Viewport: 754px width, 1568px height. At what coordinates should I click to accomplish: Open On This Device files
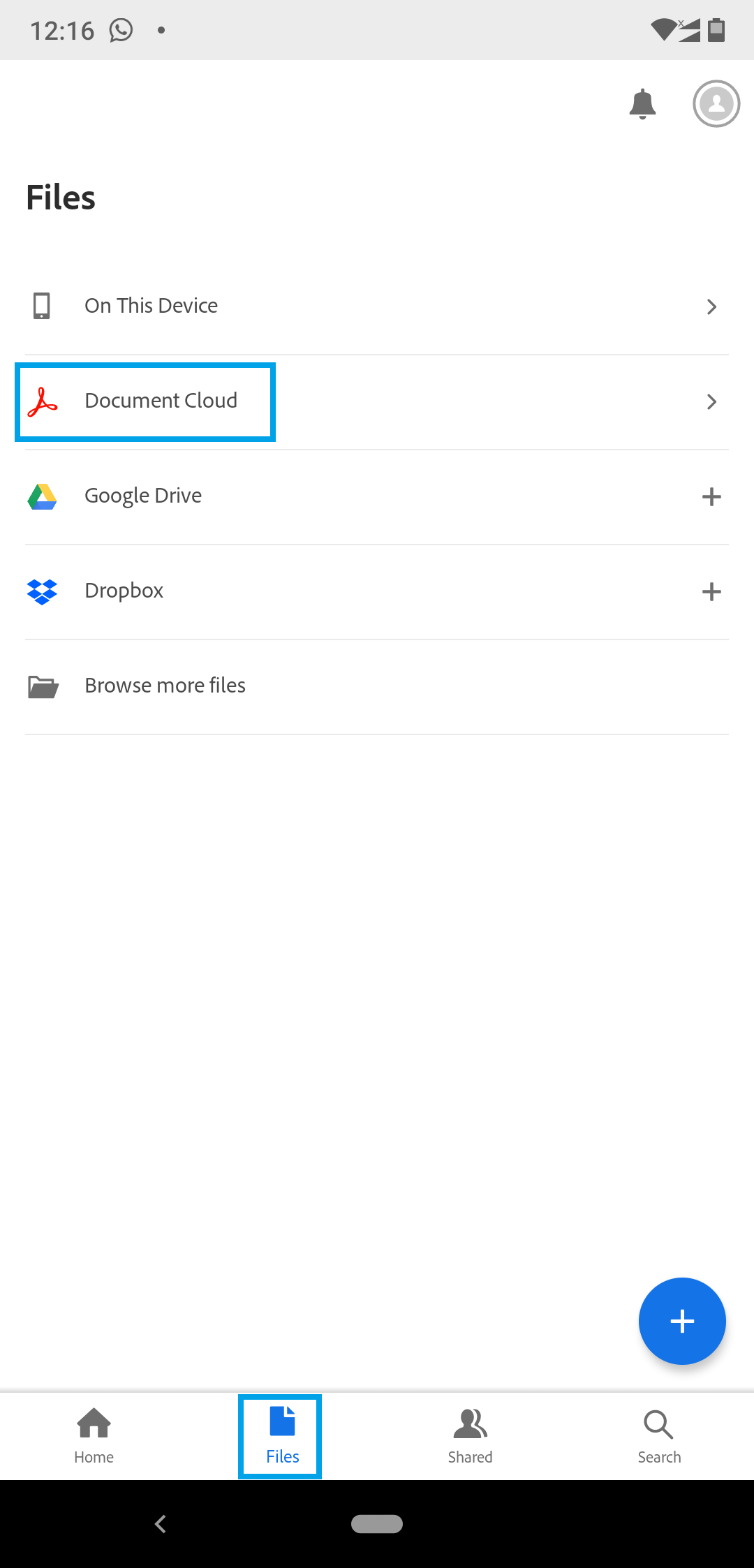(377, 306)
